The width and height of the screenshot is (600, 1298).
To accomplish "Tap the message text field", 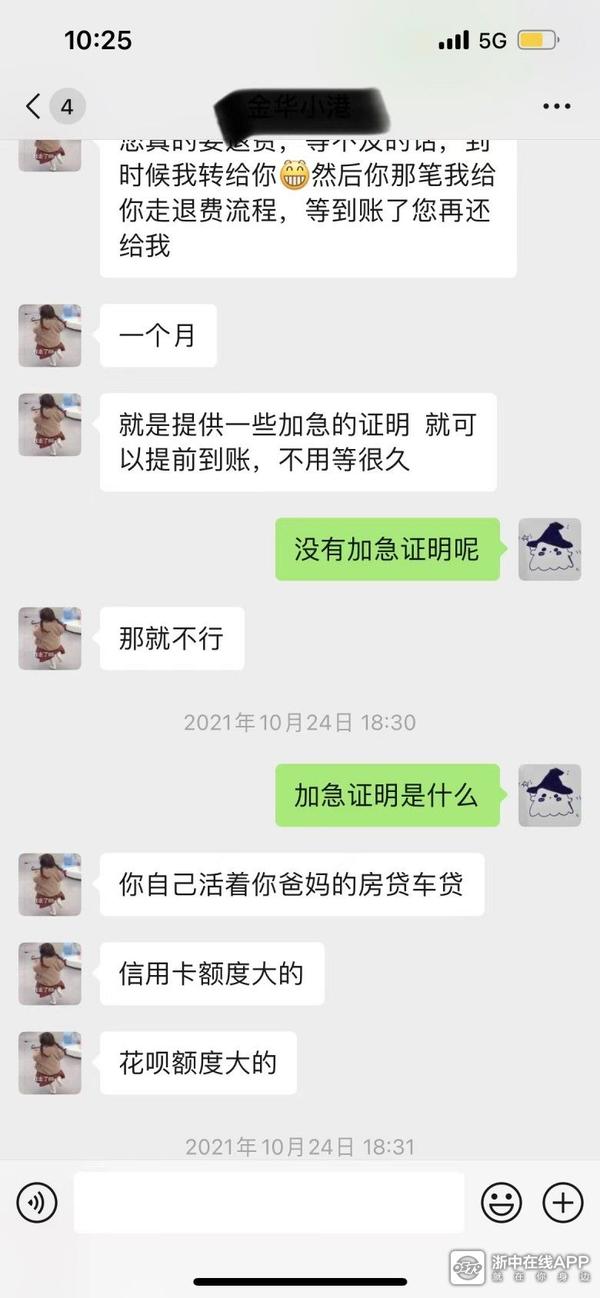I will point(268,1201).
